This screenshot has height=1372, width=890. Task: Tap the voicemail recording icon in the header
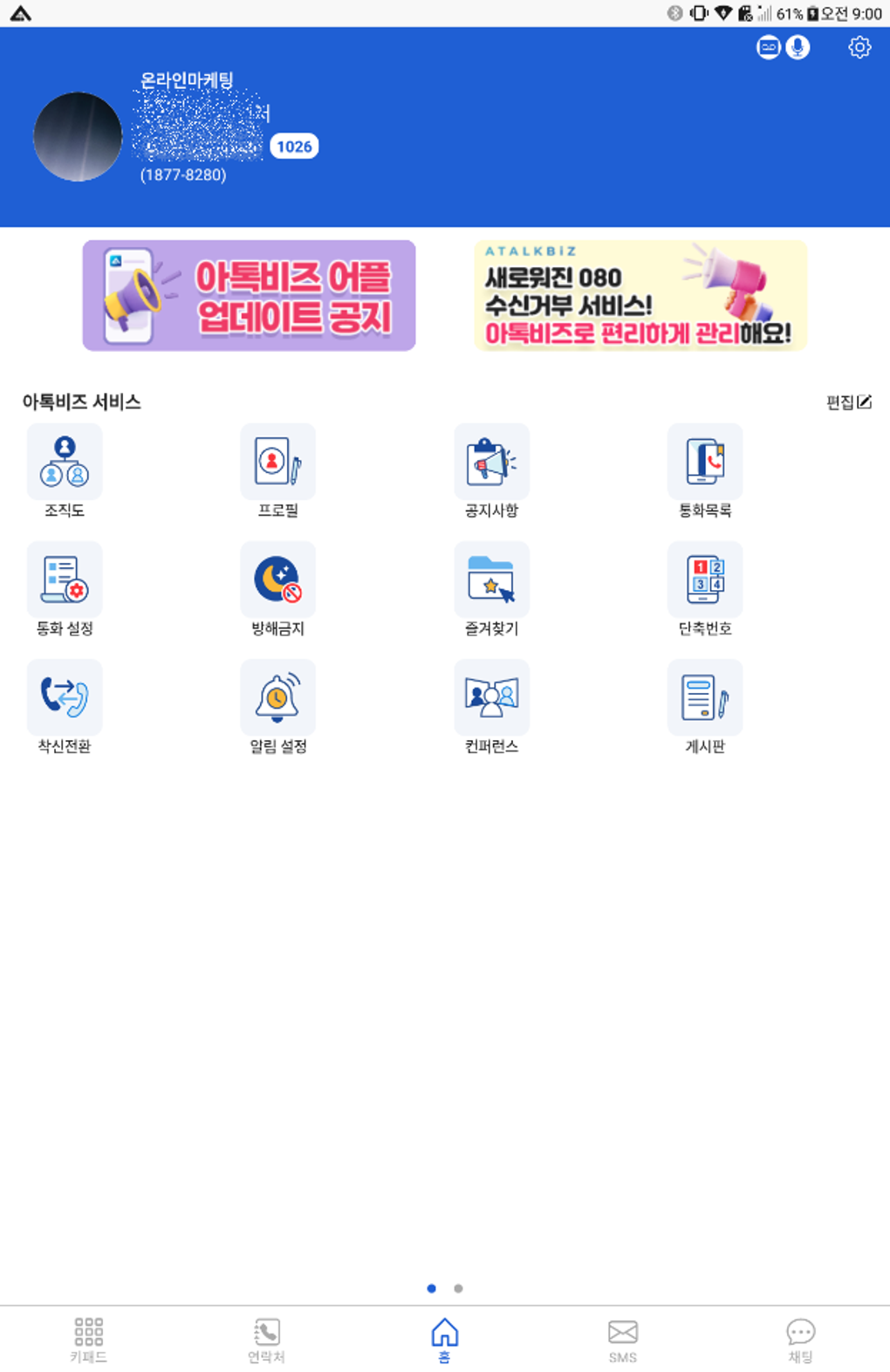click(x=769, y=47)
